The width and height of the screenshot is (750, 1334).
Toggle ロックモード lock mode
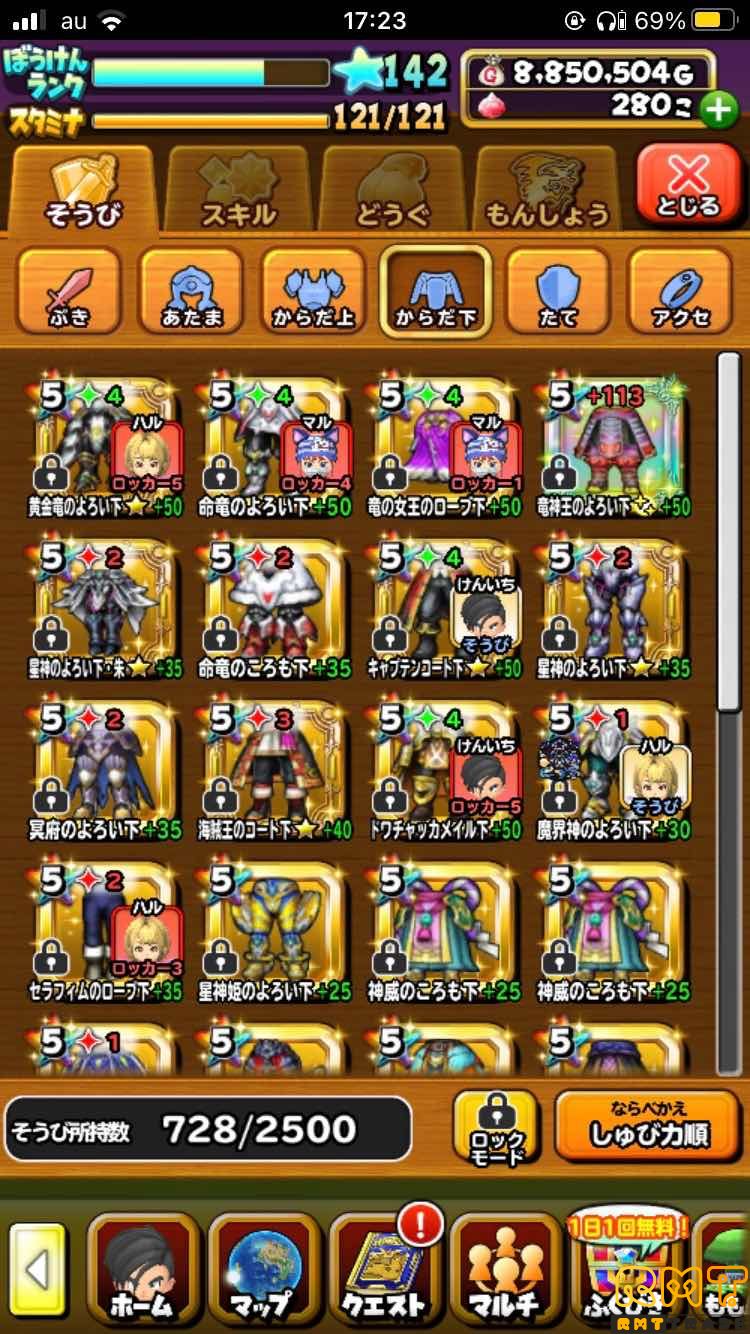point(496,1129)
